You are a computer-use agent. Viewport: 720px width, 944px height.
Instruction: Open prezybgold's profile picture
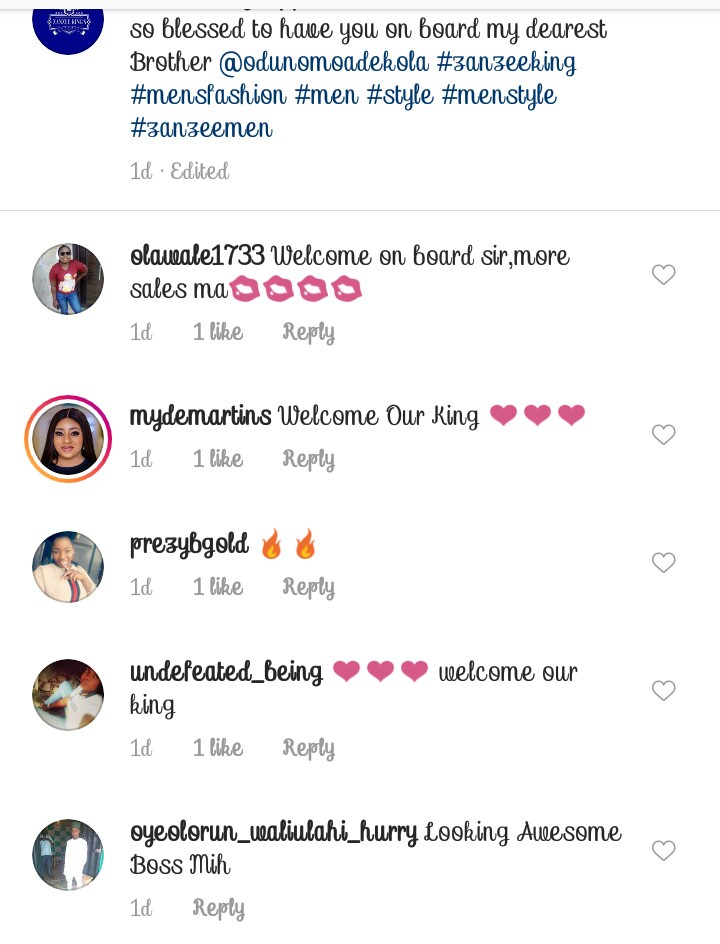pos(68,567)
